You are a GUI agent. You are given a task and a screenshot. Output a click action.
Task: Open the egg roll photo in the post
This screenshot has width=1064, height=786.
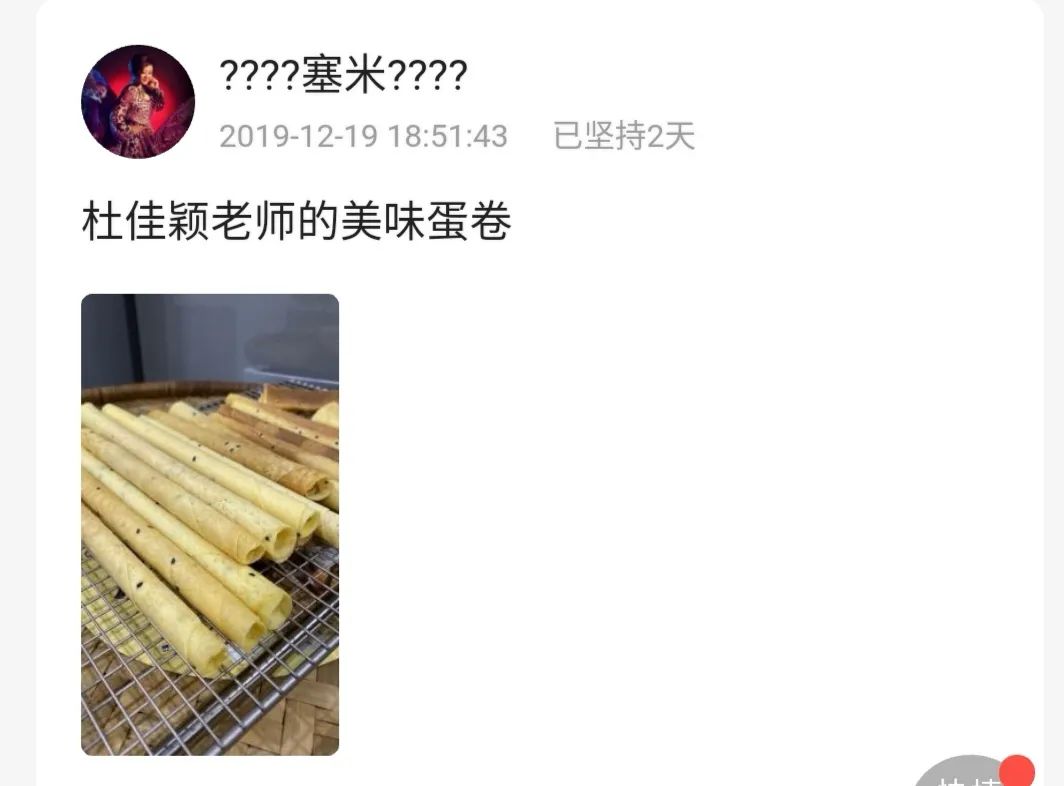210,524
